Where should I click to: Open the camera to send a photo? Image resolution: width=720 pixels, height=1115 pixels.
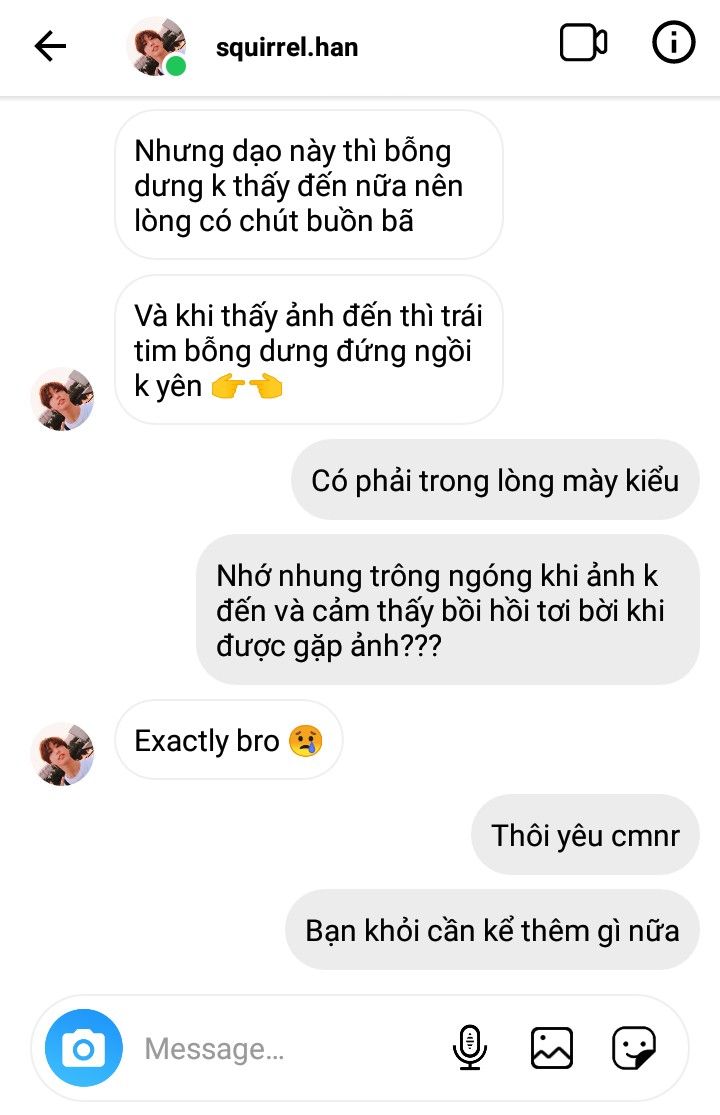tap(84, 1048)
